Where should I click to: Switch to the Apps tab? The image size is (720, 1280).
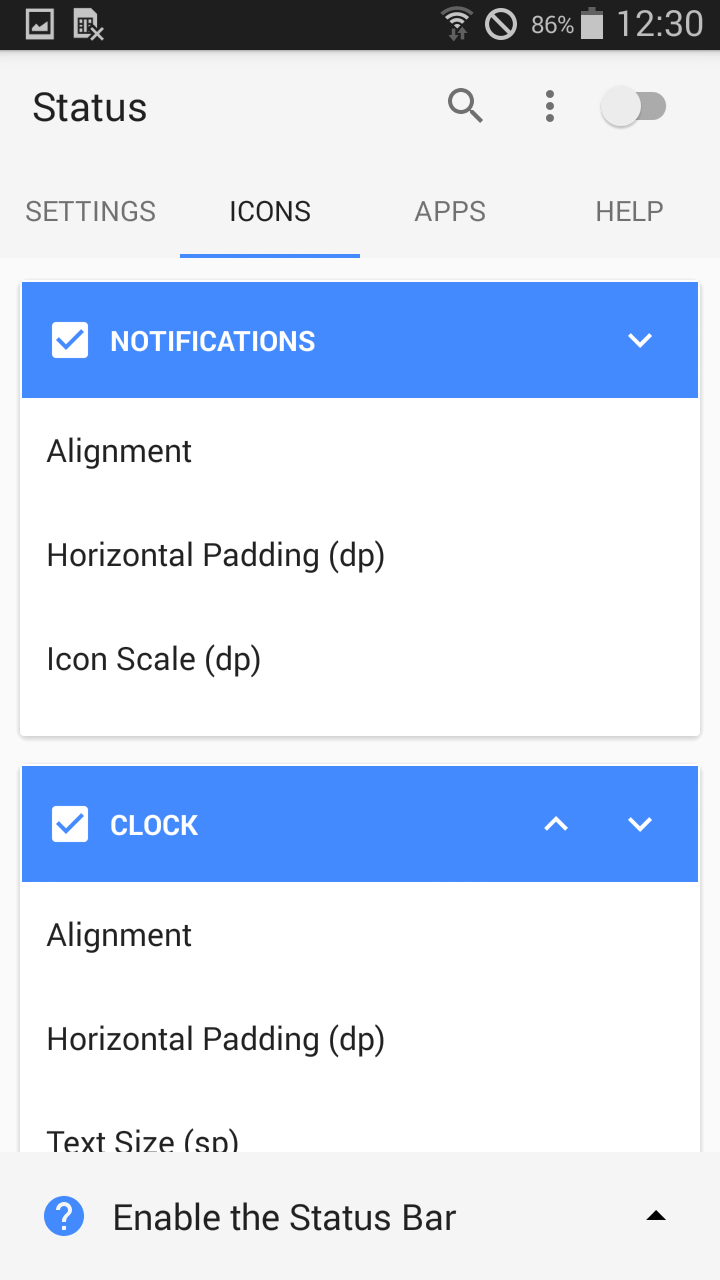pos(450,212)
